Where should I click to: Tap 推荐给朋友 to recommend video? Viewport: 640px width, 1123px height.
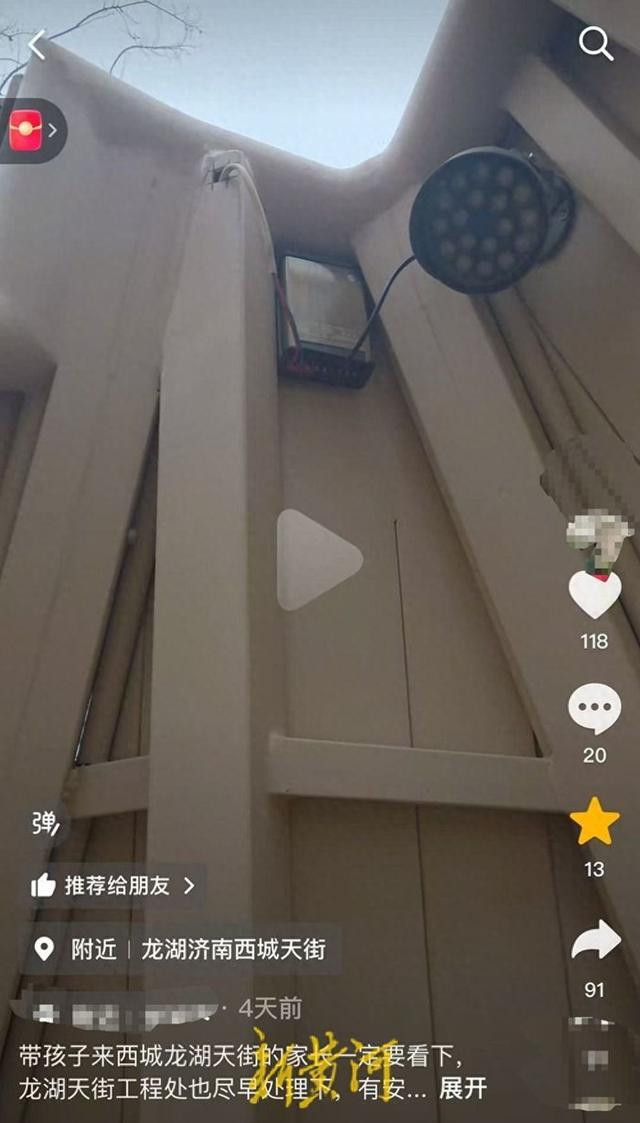[x=115, y=885]
